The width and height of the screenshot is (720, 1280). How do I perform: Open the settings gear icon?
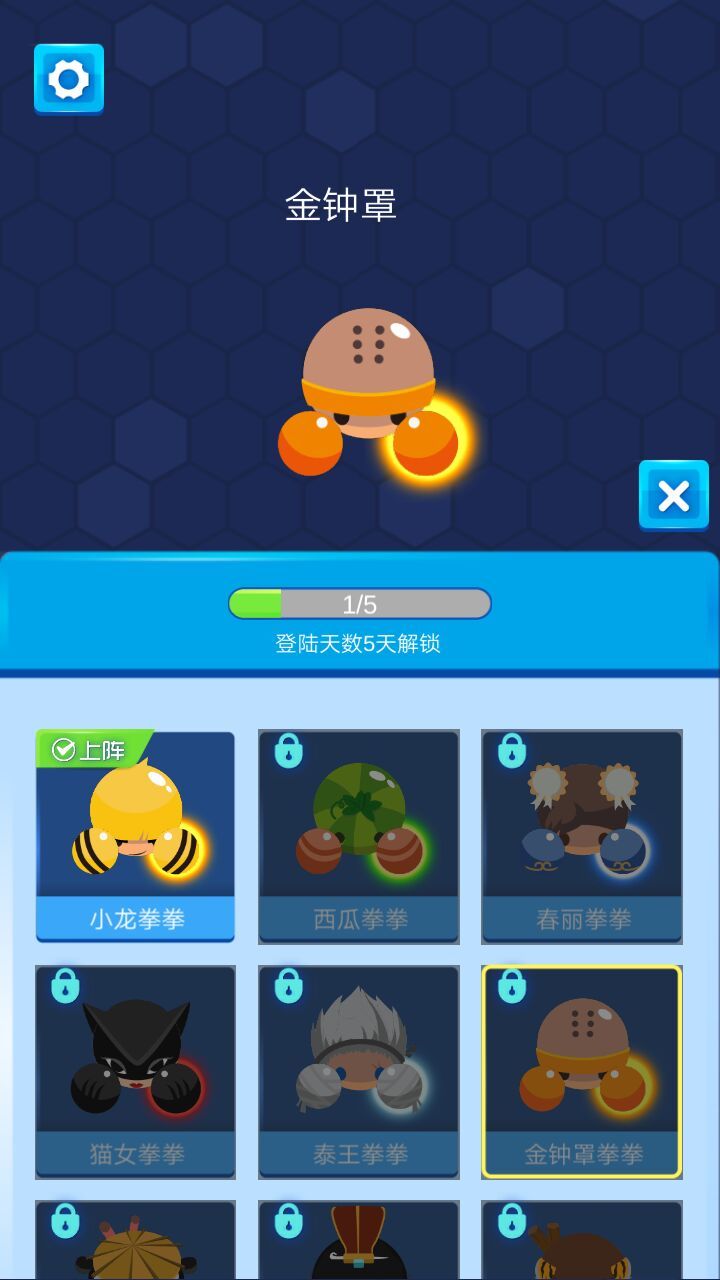pos(68,79)
